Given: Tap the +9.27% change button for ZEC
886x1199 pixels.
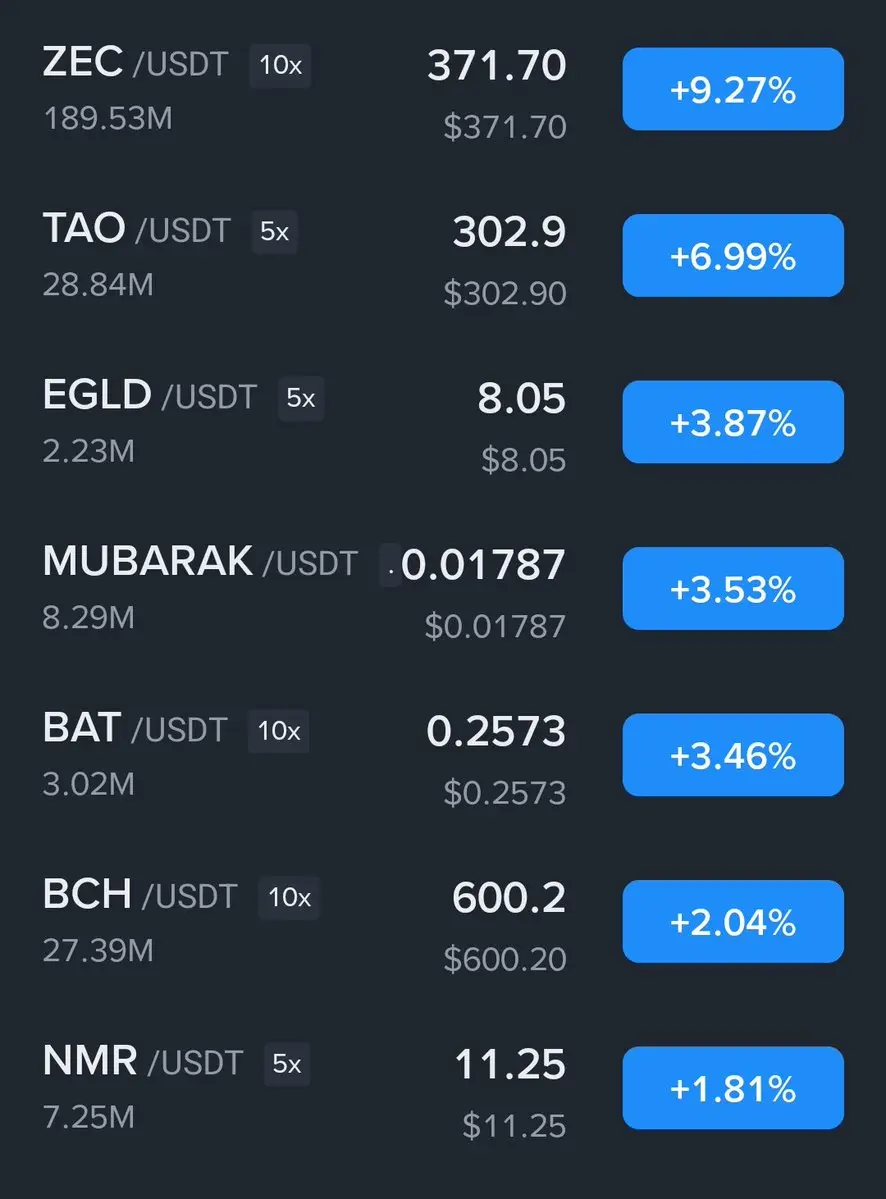Looking at the screenshot, I should click(x=733, y=90).
